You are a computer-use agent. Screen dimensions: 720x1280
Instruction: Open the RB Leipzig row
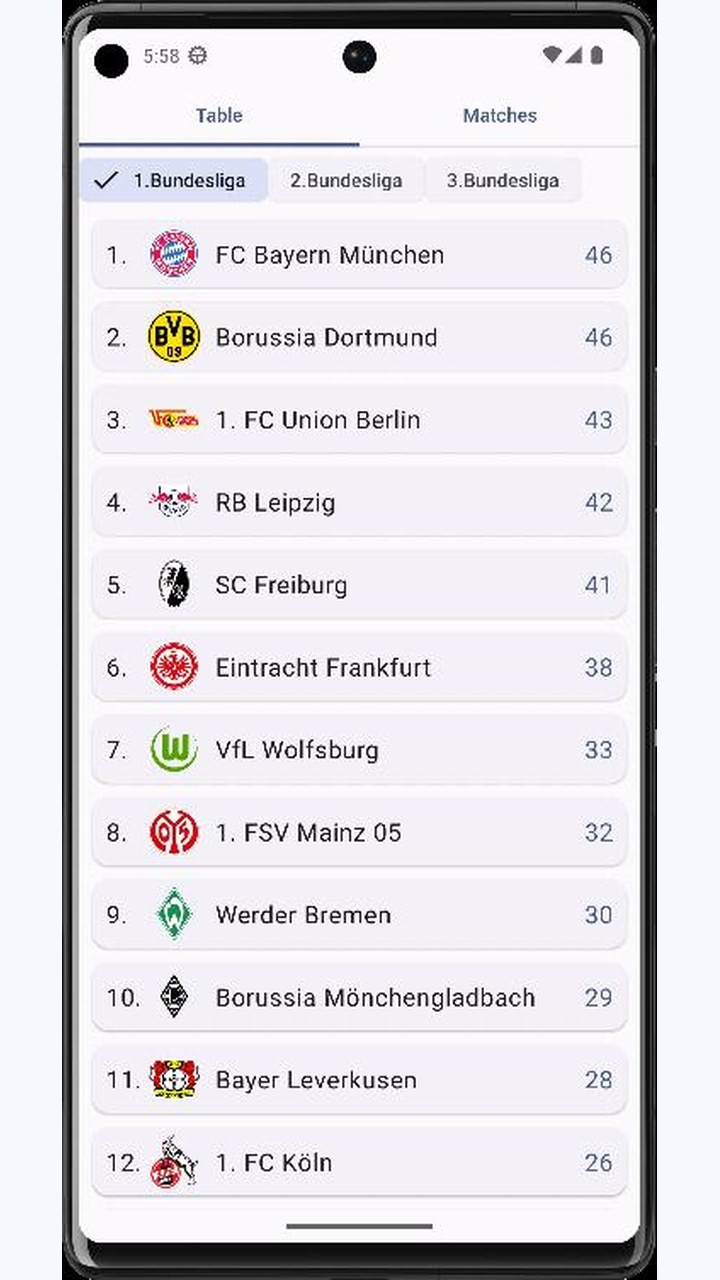pyautogui.click(x=359, y=502)
